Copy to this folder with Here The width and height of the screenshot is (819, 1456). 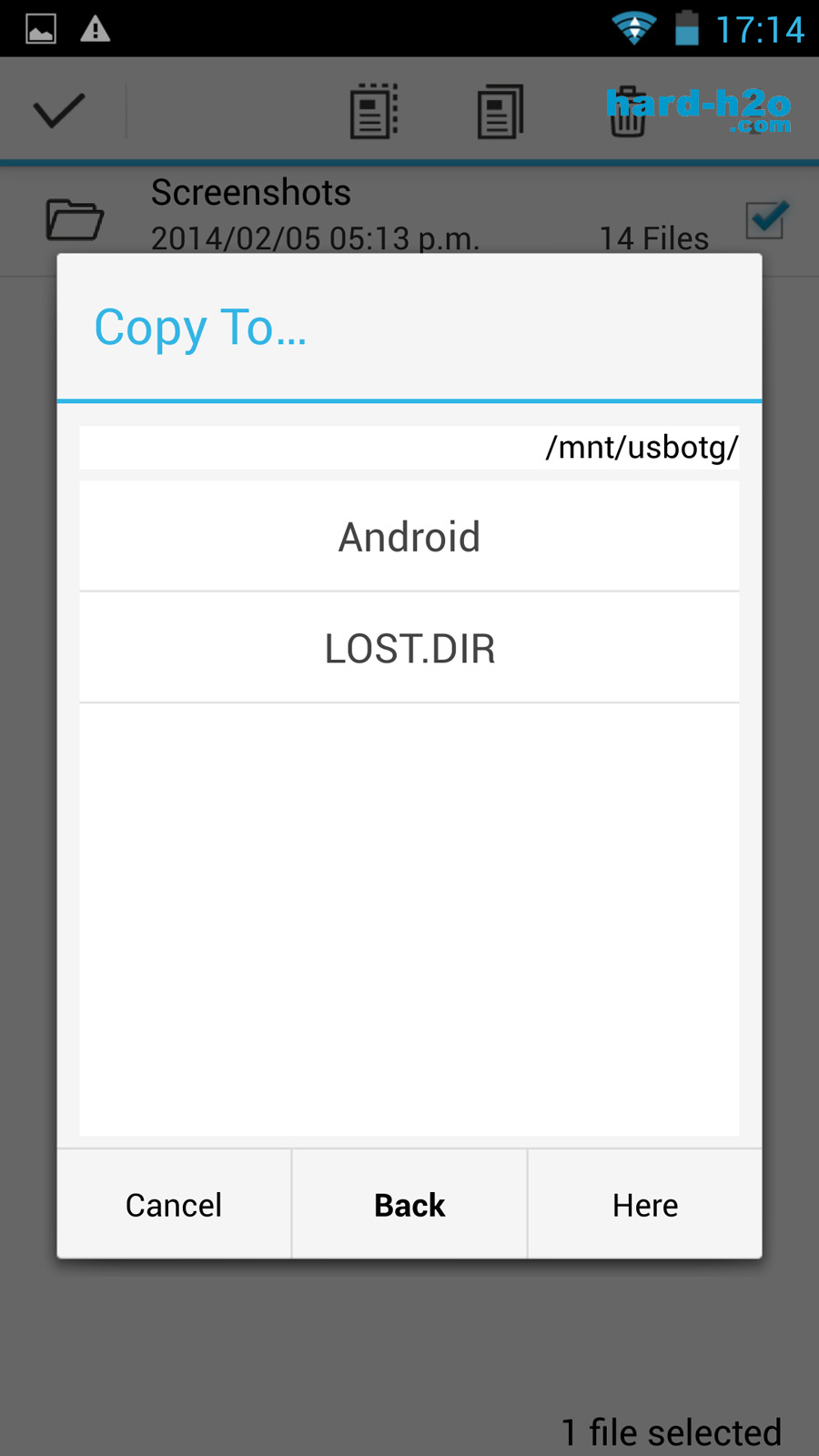(x=645, y=1205)
